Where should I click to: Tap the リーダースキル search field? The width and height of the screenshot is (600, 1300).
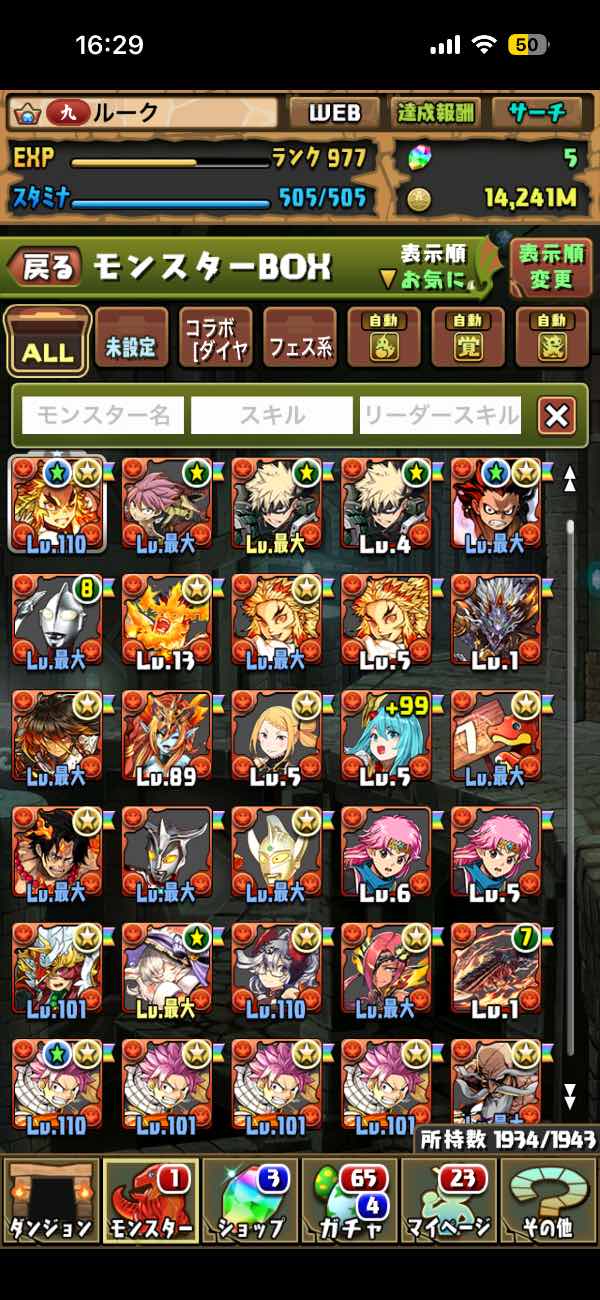coord(441,415)
